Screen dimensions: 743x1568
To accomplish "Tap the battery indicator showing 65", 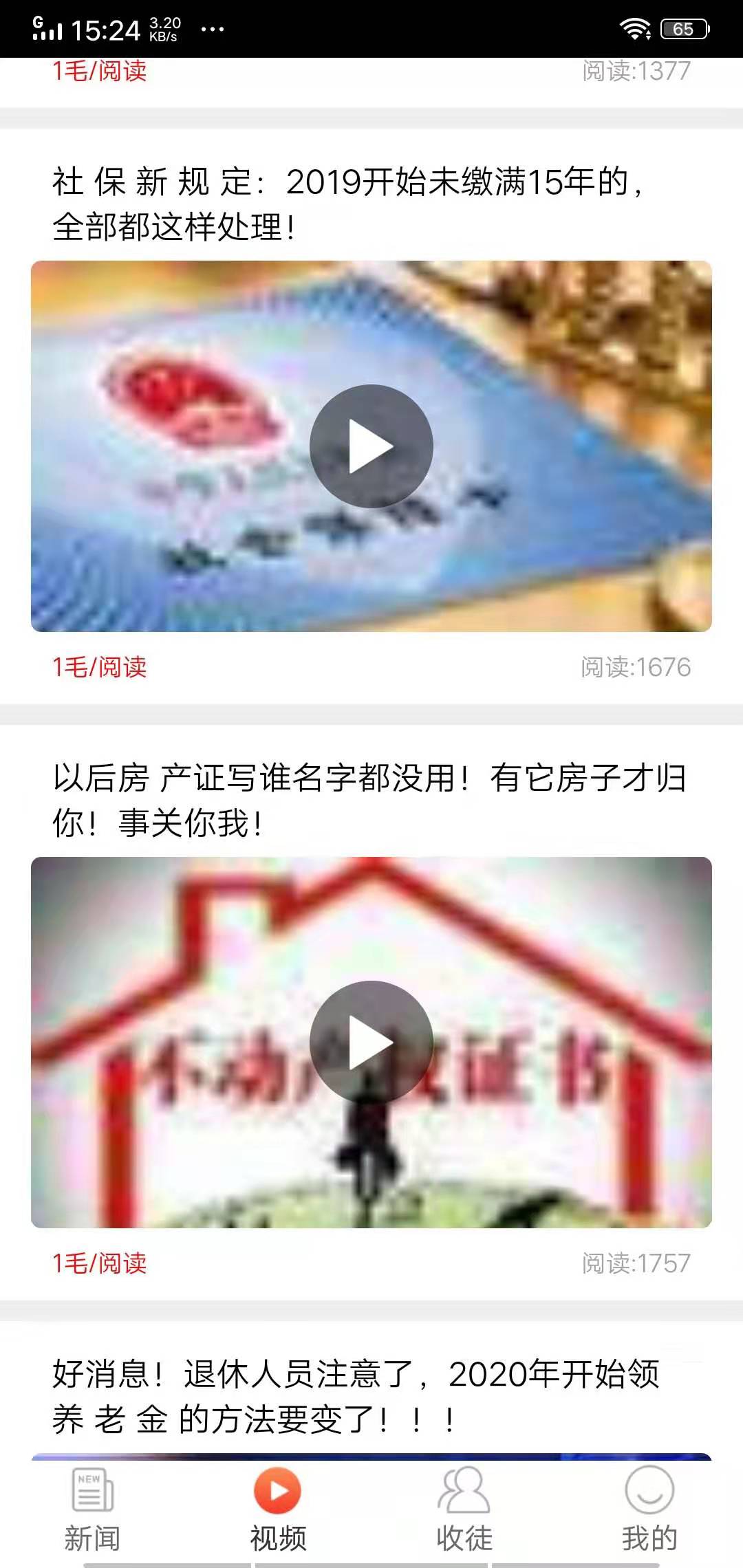I will coord(683,28).
